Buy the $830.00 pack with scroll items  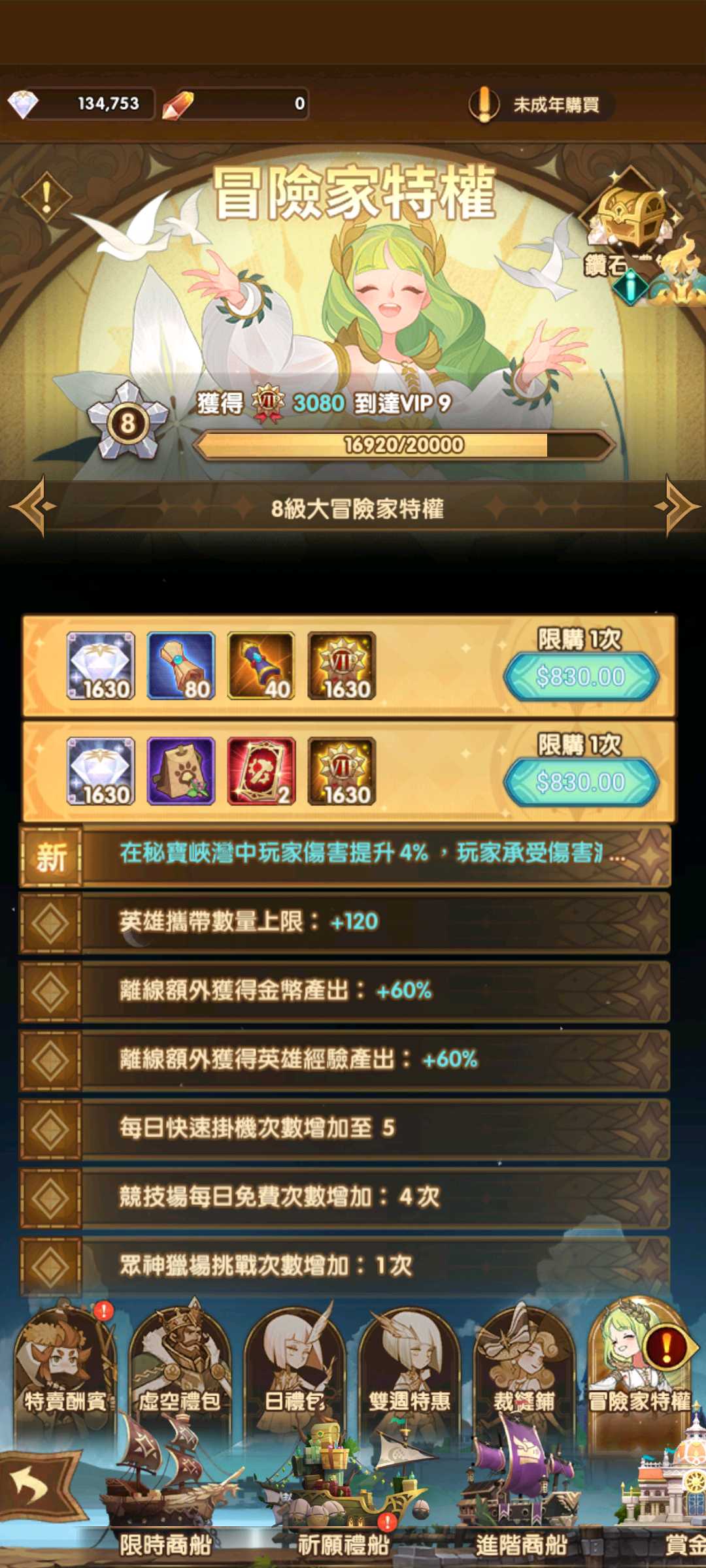[580, 677]
